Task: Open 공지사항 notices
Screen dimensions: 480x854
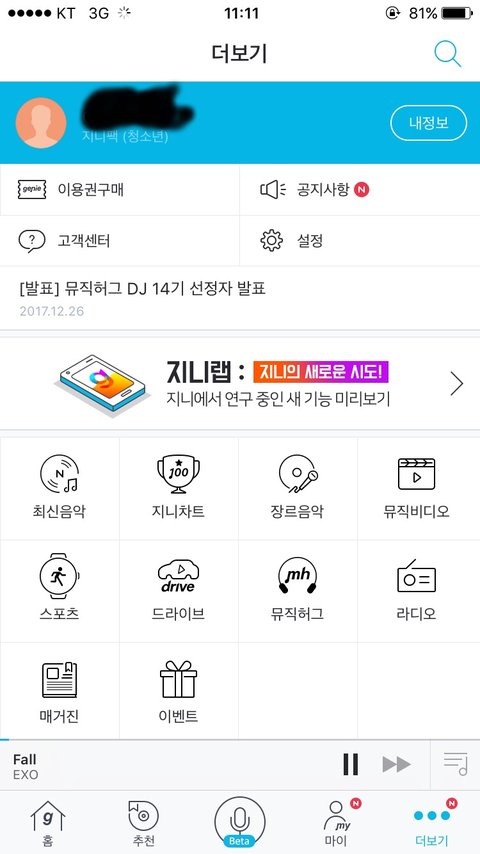Action: tap(360, 190)
